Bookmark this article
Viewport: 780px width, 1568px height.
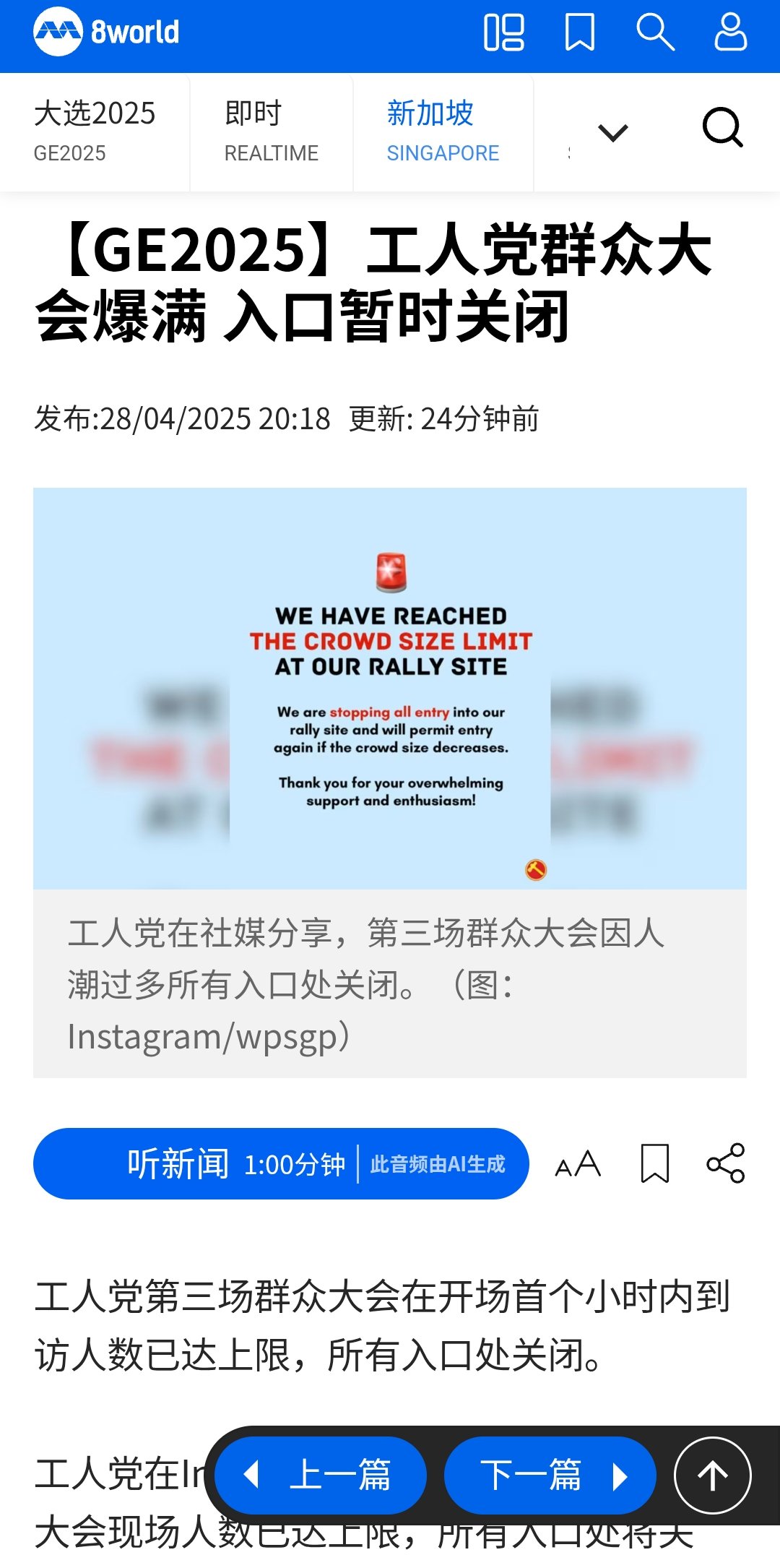click(655, 1163)
